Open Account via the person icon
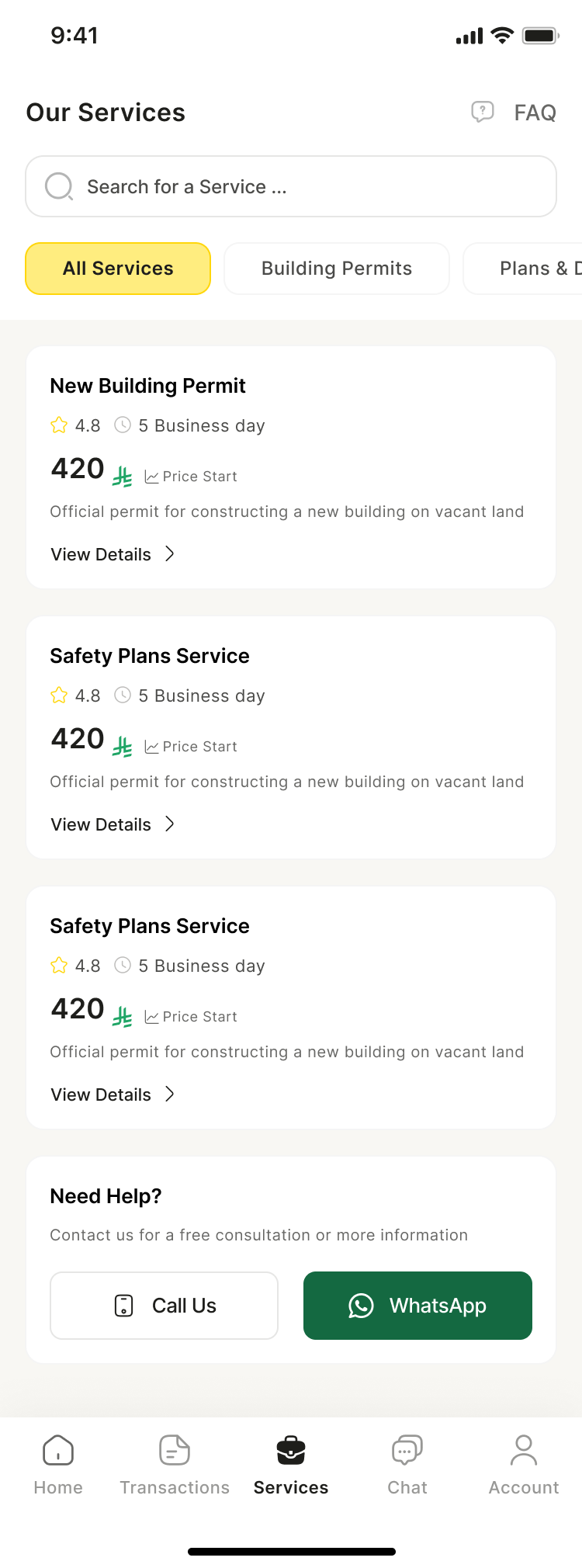582x1568 pixels. pyautogui.click(x=523, y=1448)
